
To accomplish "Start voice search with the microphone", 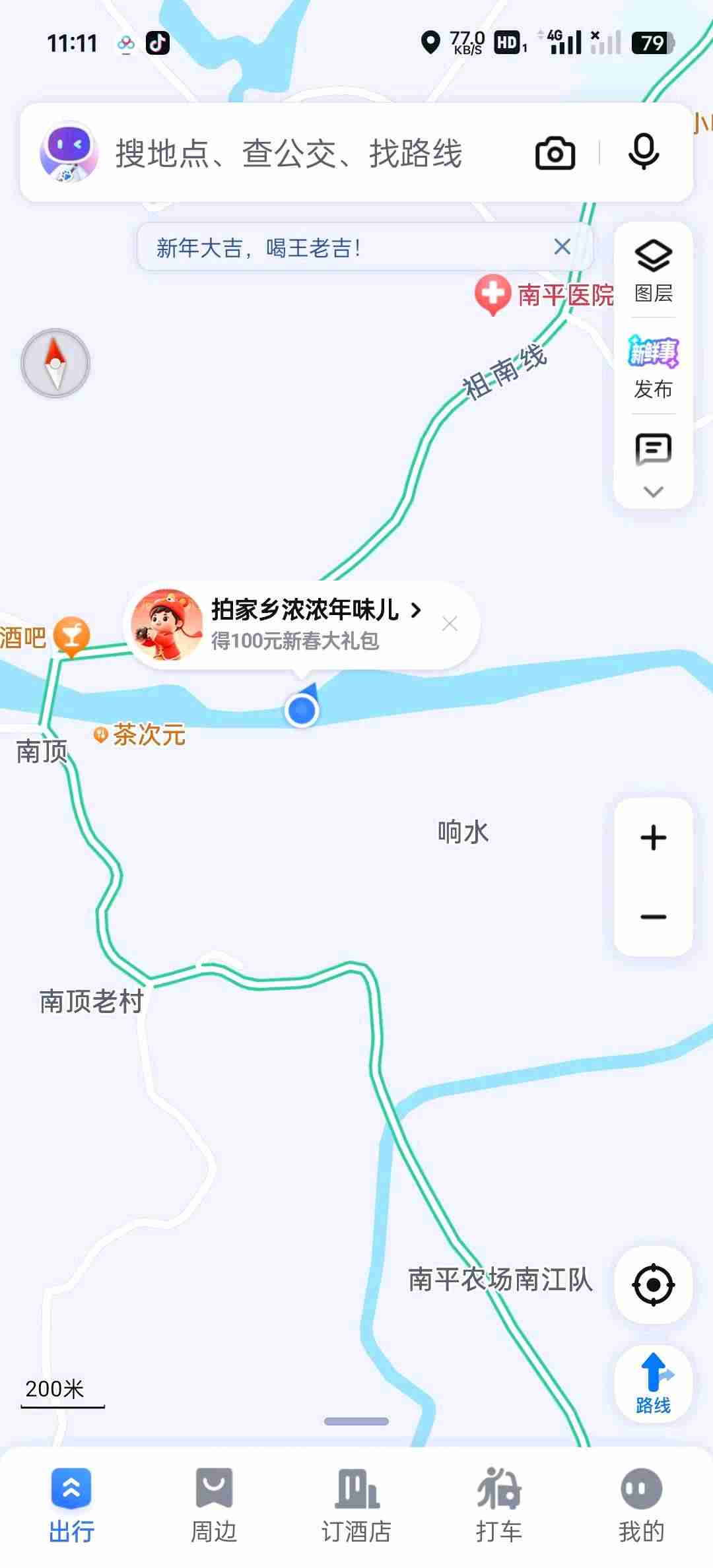I will [644, 152].
